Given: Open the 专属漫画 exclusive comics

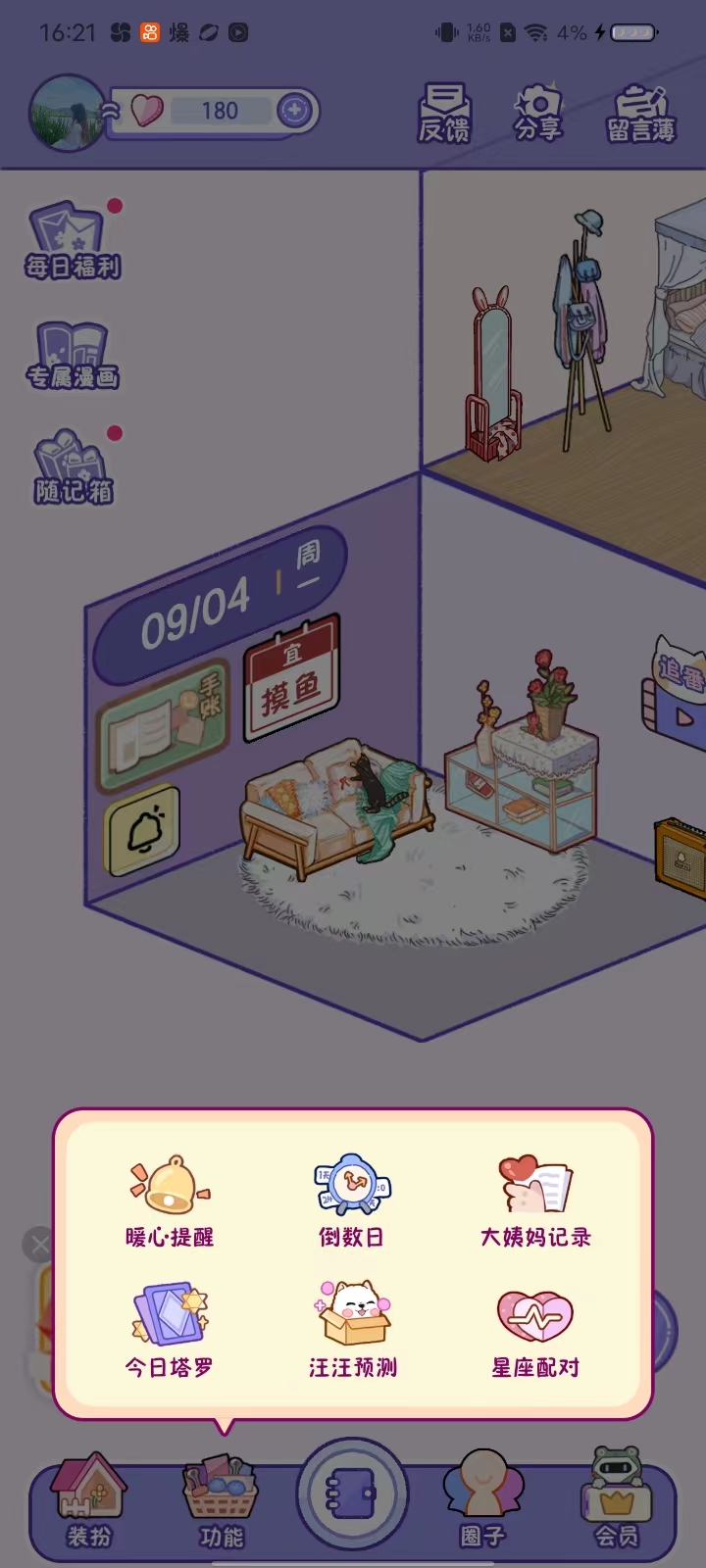Looking at the screenshot, I should (x=71, y=348).
